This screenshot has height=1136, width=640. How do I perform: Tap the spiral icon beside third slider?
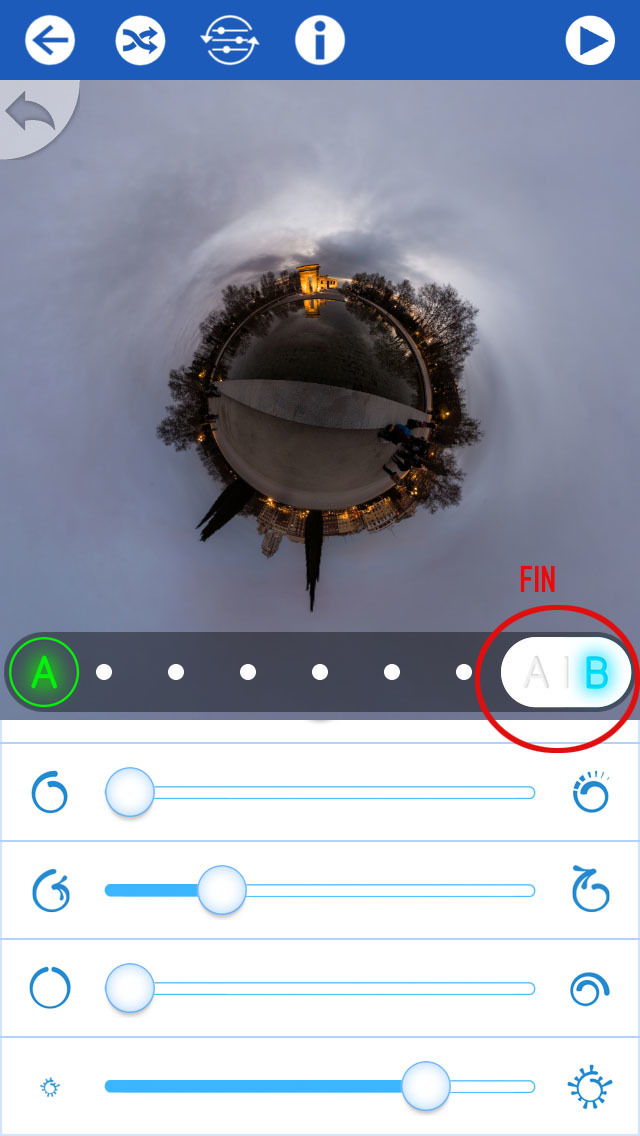pos(589,989)
